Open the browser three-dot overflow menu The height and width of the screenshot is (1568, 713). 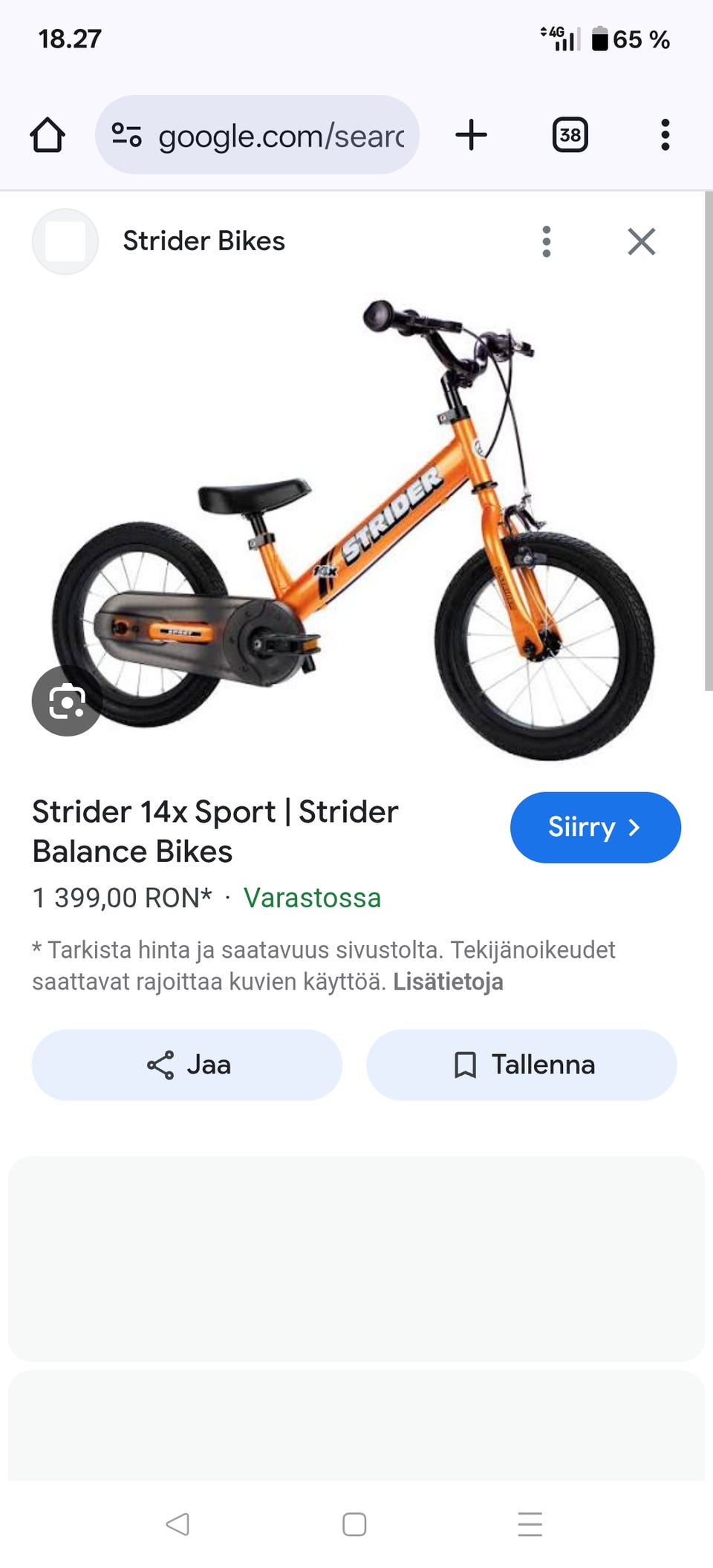664,135
